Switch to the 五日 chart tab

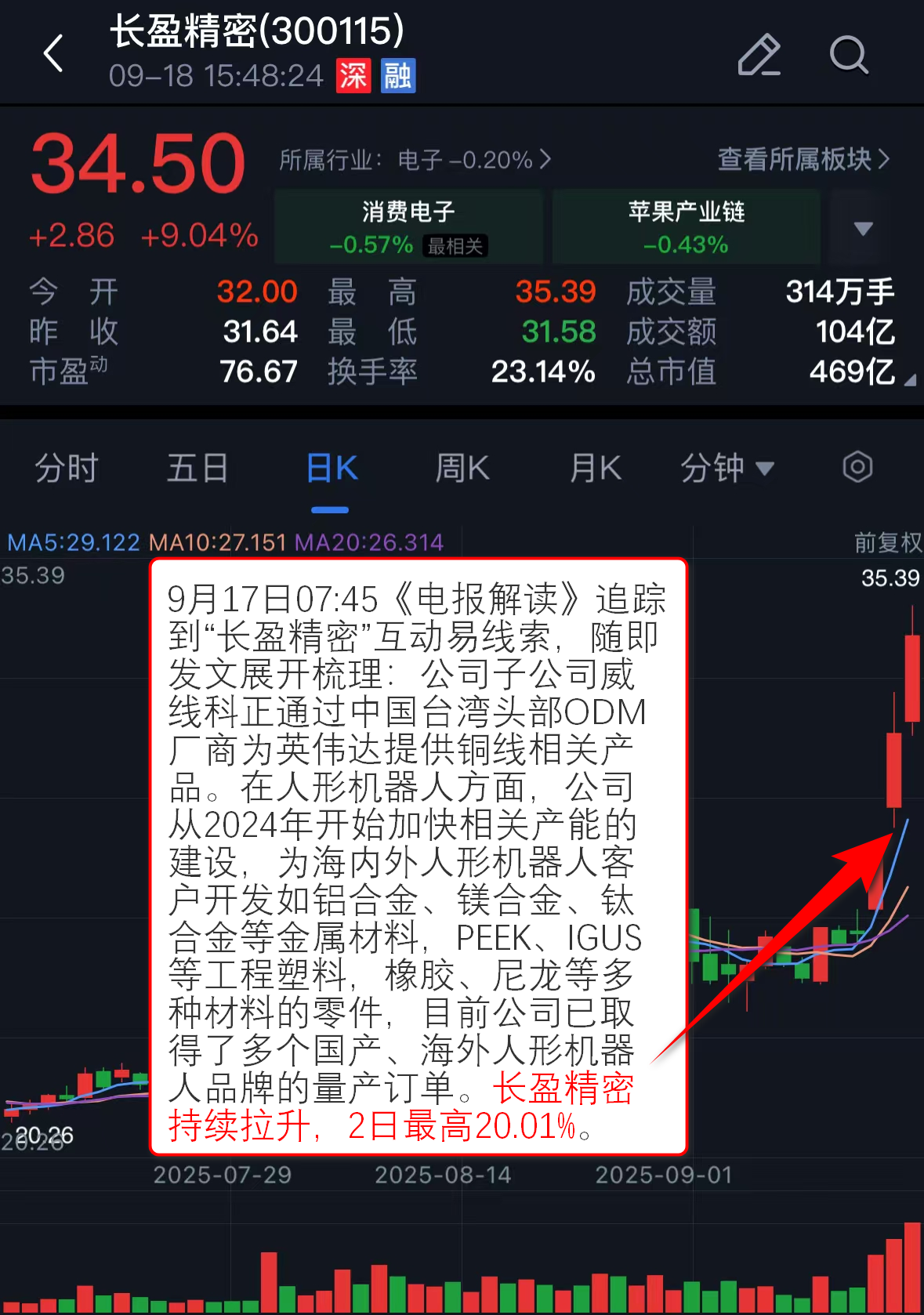coord(197,468)
